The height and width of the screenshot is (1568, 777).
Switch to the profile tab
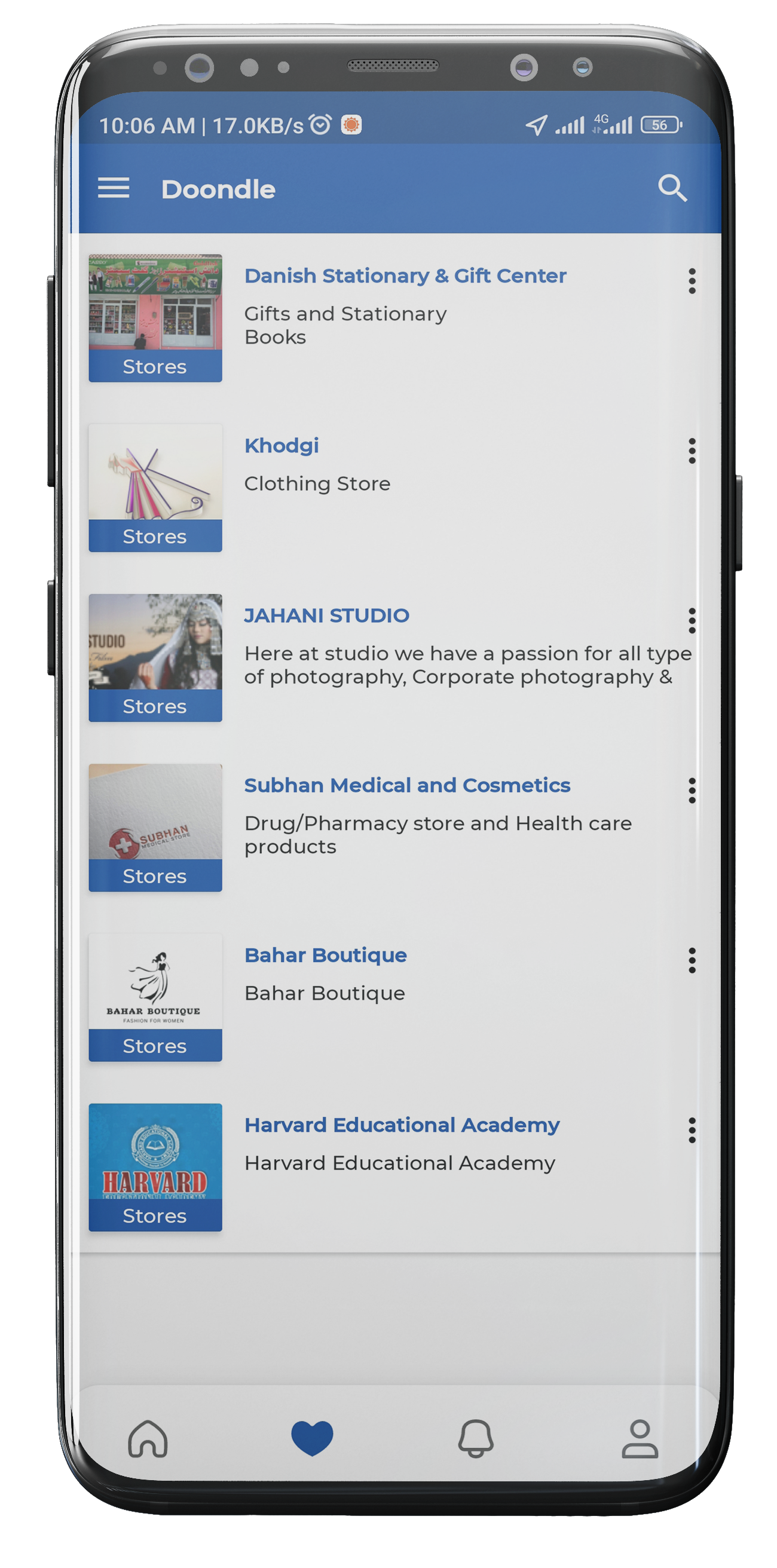[x=640, y=1439]
